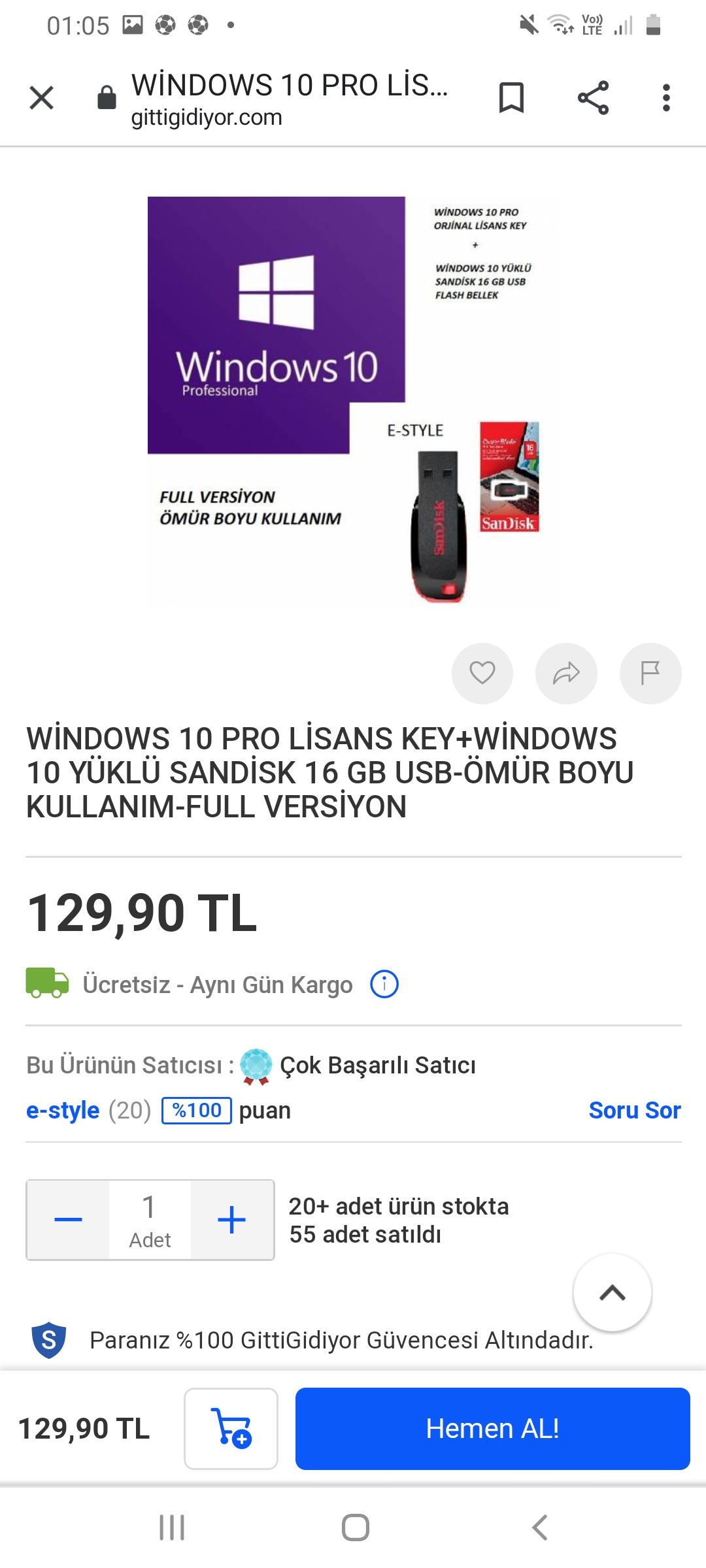The width and height of the screenshot is (706, 1568).
Task: Share the page from the top bar
Action: click(593, 98)
